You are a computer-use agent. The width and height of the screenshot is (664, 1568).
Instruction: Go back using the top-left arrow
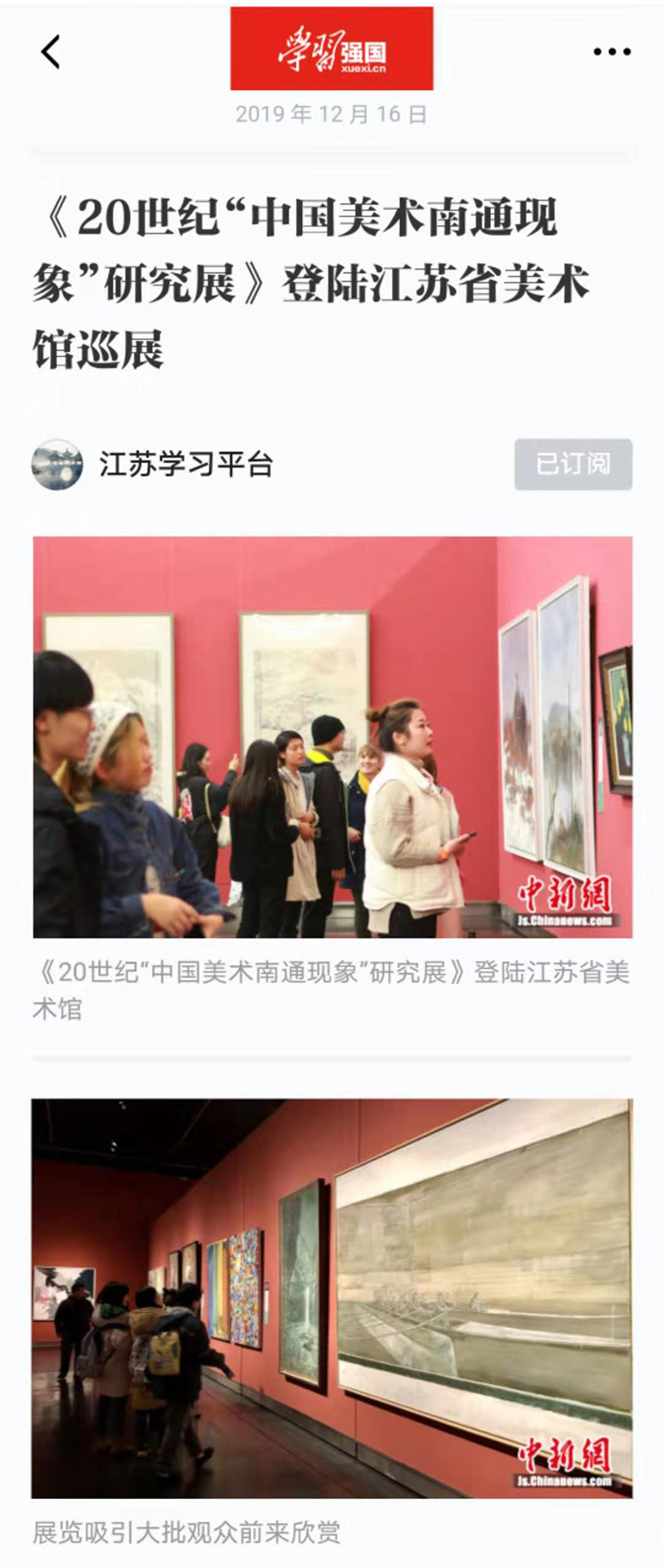click(51, 51)
